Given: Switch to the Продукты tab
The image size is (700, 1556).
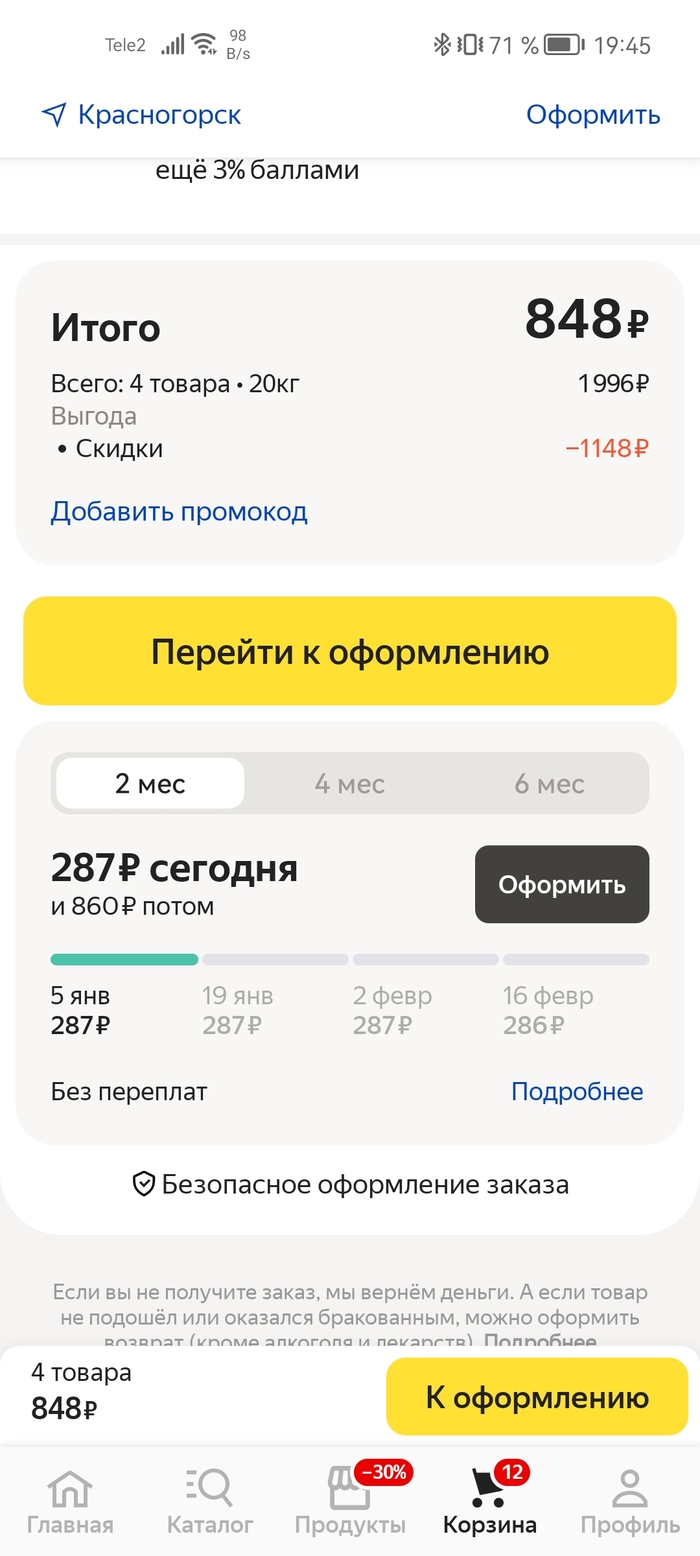Looking at the screenshot, I should click(350, 1502).
